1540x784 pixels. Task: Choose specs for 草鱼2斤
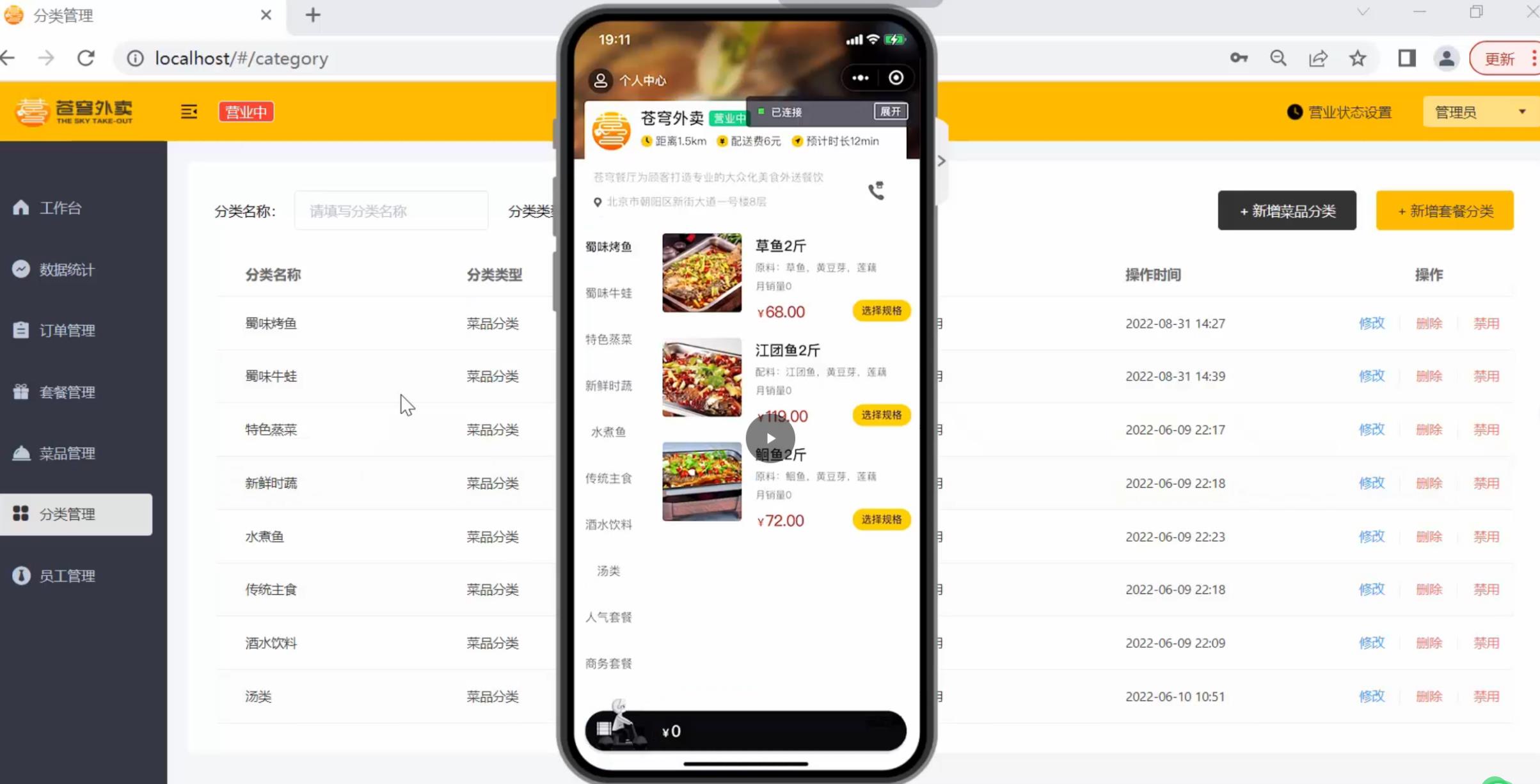tap(881, 311)
